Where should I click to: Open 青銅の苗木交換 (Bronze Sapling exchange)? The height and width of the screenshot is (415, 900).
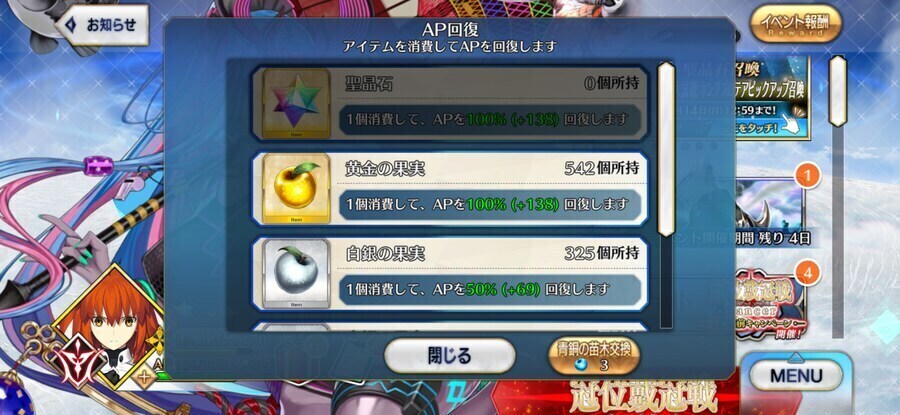(x=596, y=355)
